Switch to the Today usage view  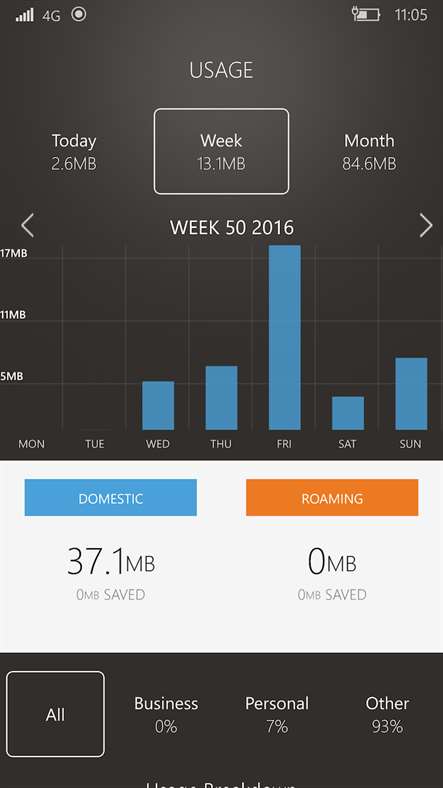[74, 151]
